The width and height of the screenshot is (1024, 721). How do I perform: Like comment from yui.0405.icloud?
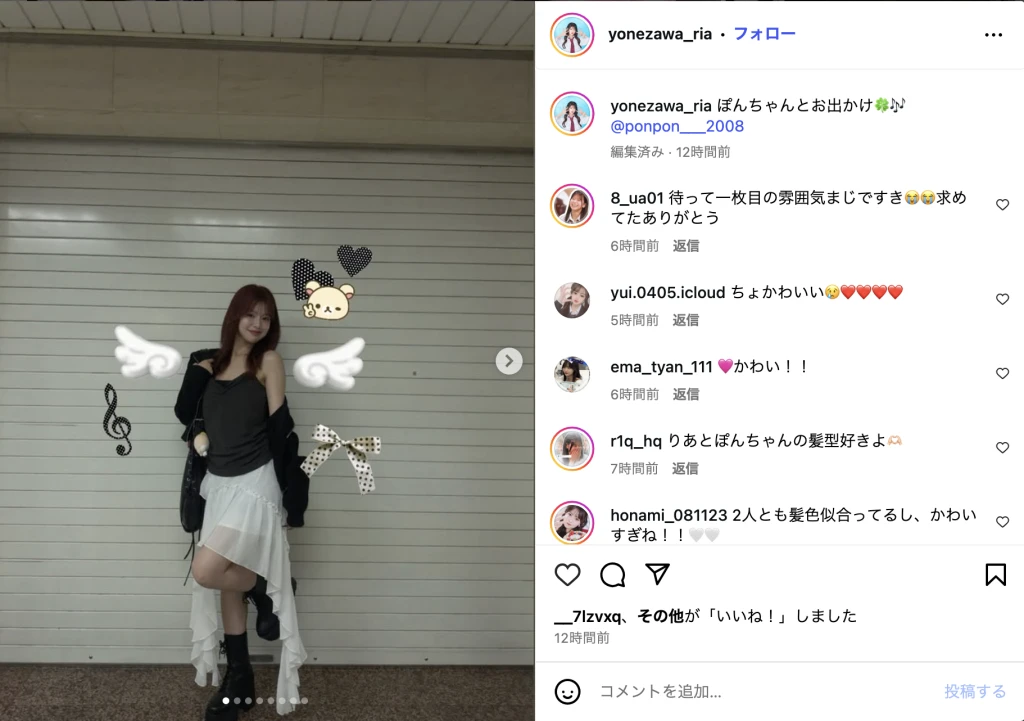point(1002,299)
